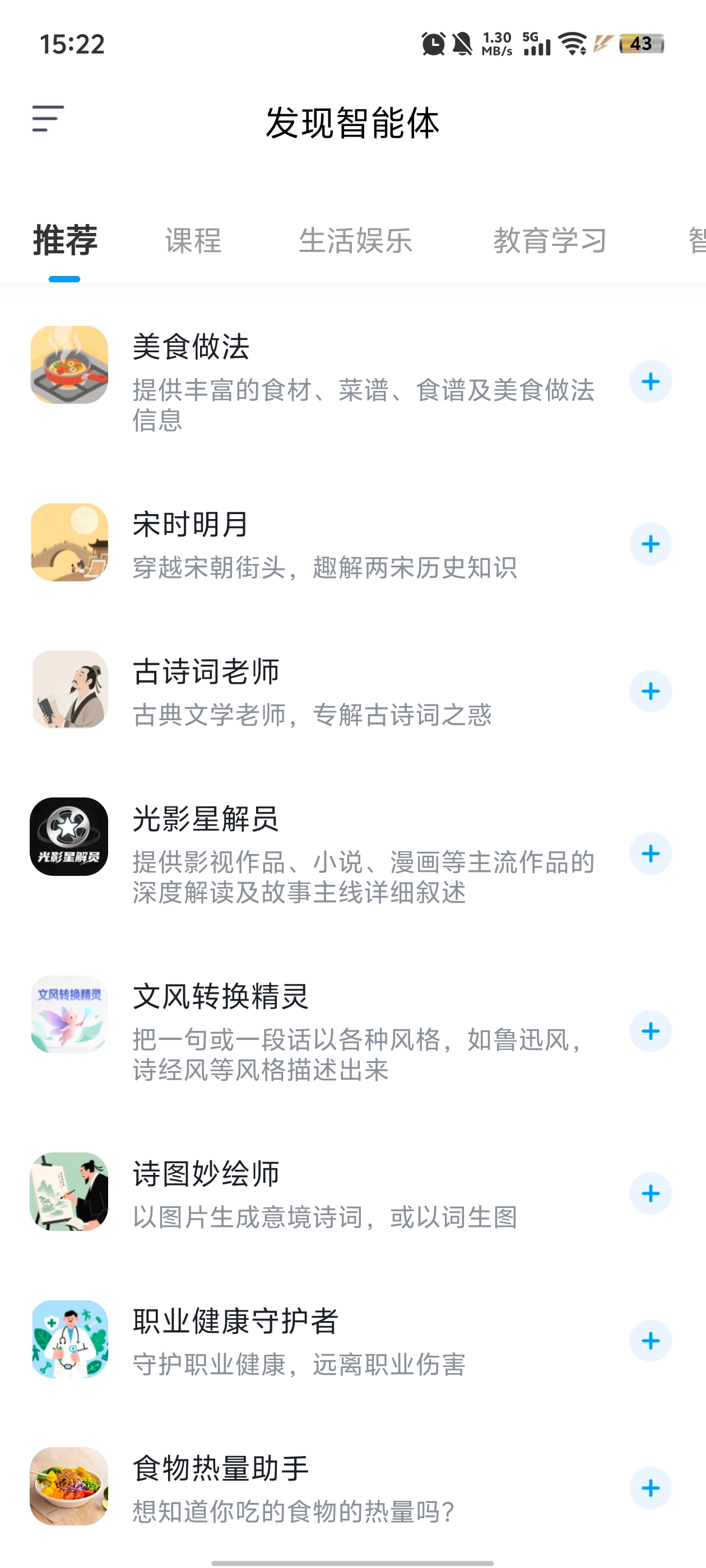Add the 食物热量助手 agent

pyautogui.click(x=650, y=1488)
